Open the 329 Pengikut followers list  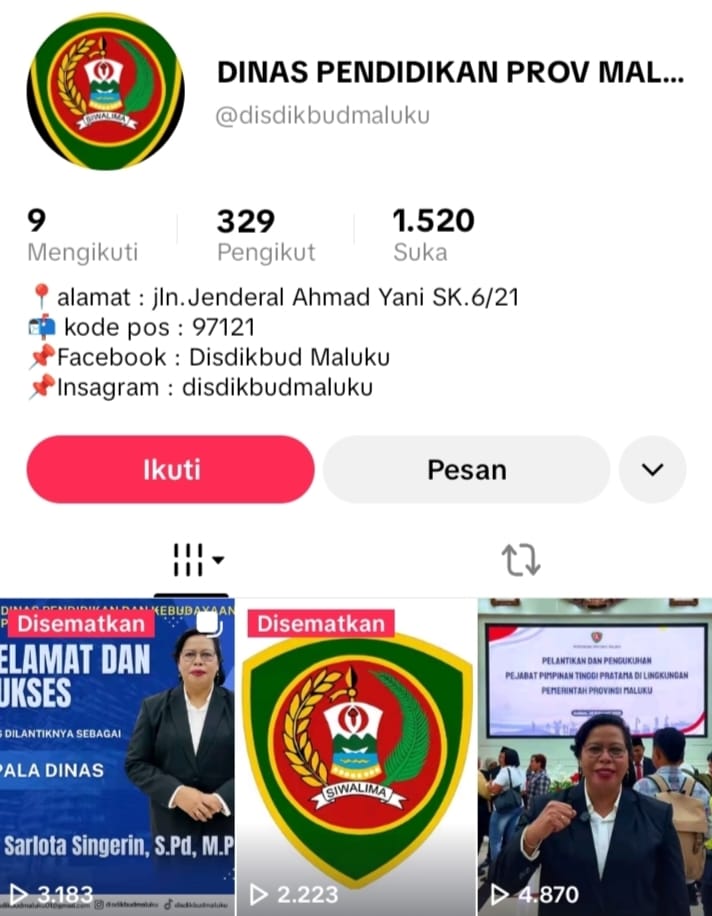click(x=265, y=236)
